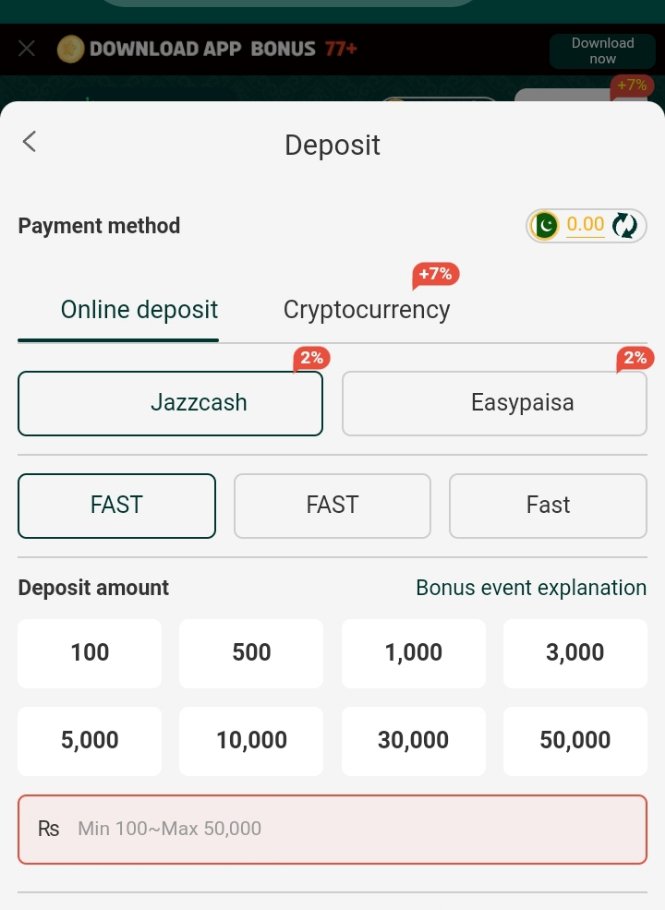The width and height of the screenshot is (665, 910).
Task: Open the Bonus event explanation link
Action: point(531,588)
